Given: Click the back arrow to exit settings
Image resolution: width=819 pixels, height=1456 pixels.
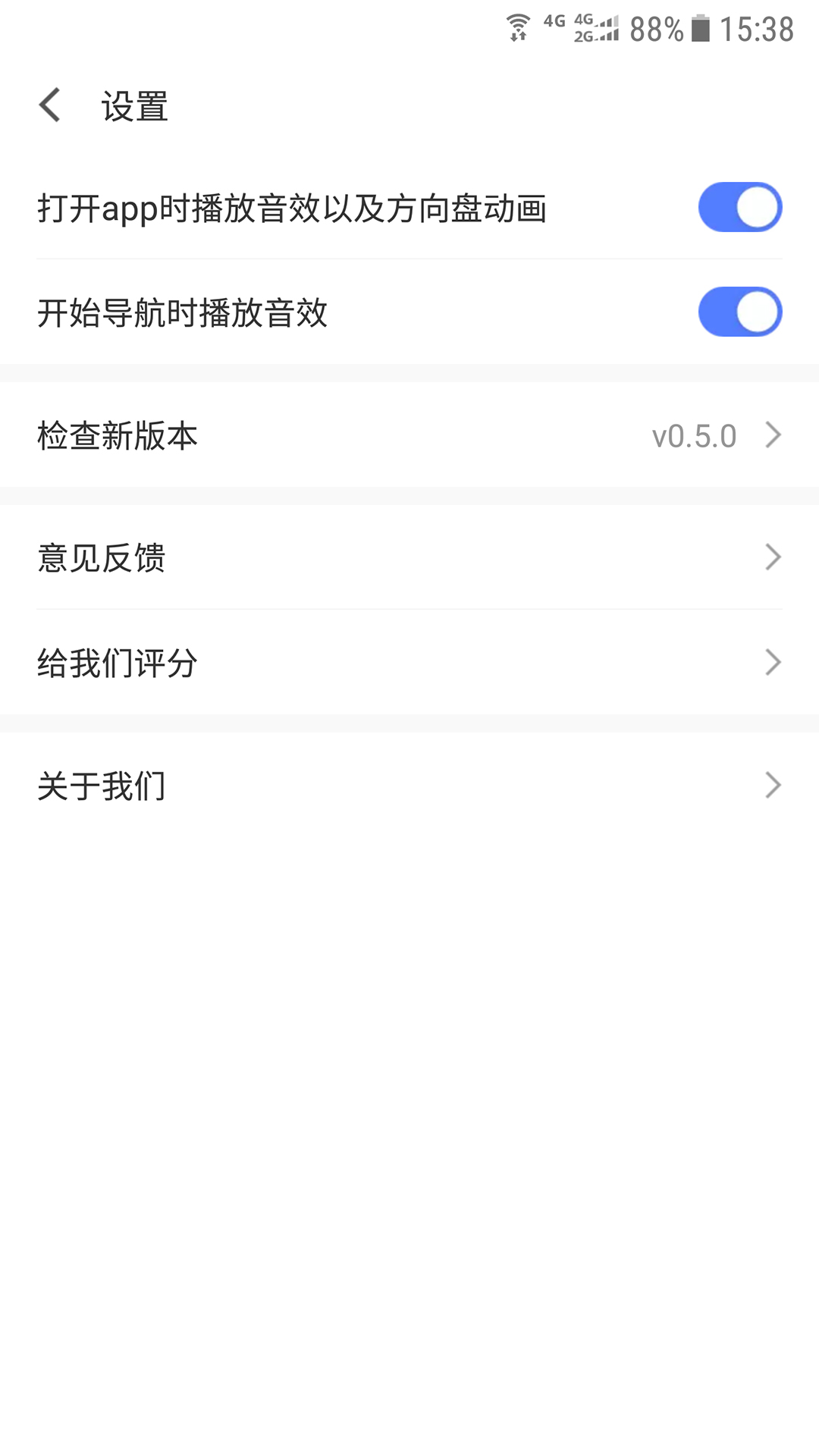Looking at the screenshot, I should [x=50, y=105].
